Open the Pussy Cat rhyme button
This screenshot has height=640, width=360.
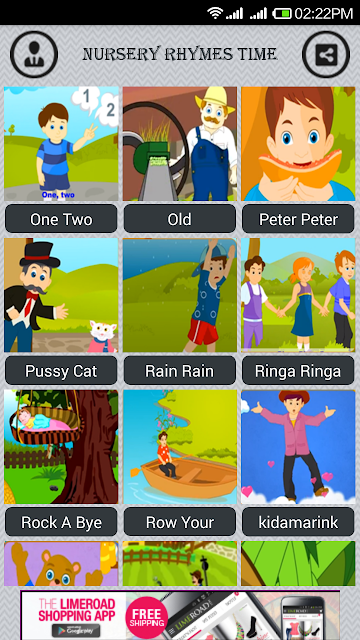pyautogui.click(x=61, y=371)
